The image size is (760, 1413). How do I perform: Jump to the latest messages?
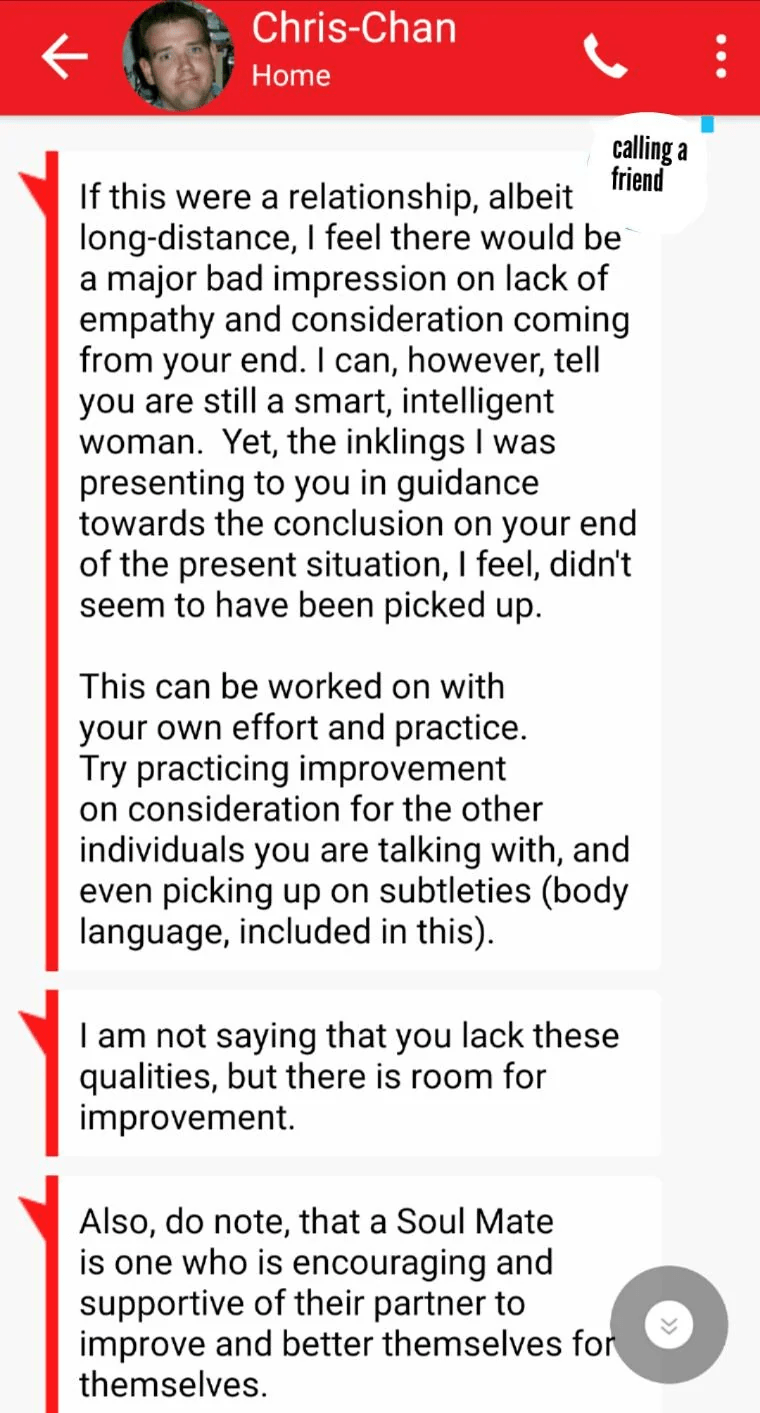[x=669, y=1326]
